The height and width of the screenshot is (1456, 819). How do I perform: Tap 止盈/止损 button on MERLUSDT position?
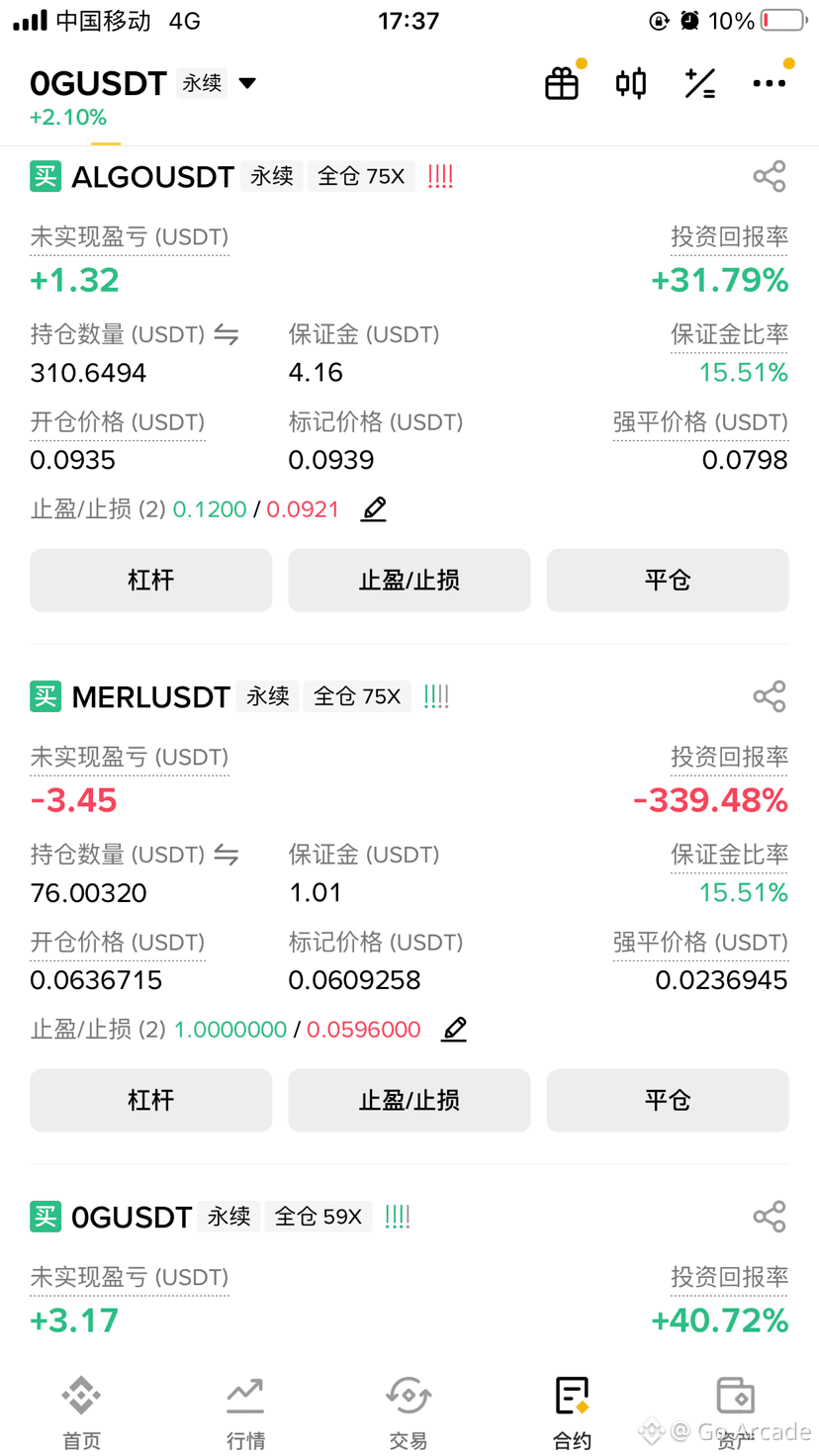tap(409, 1100)
